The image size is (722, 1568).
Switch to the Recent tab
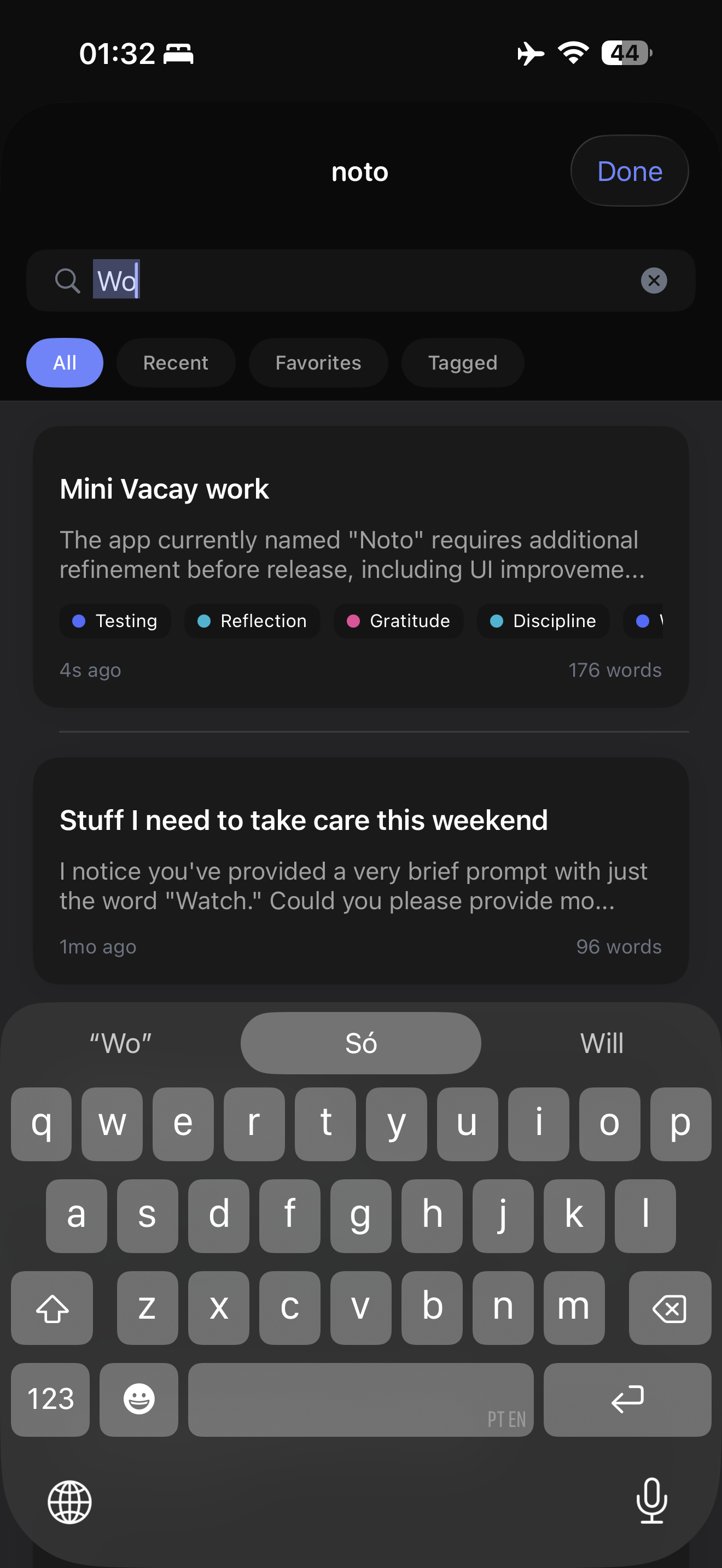(x=176, y=363)
